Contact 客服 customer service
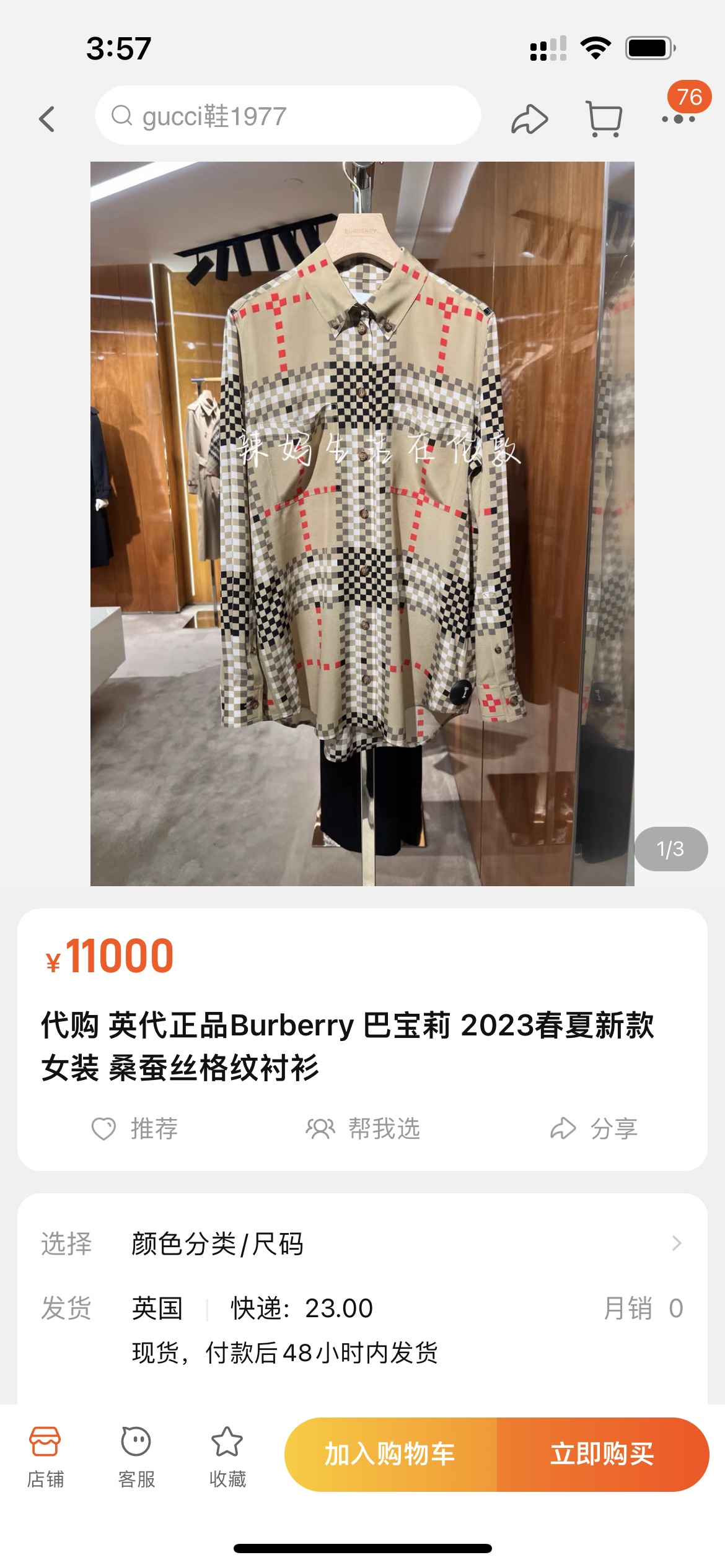 [x=136, y=1455]
